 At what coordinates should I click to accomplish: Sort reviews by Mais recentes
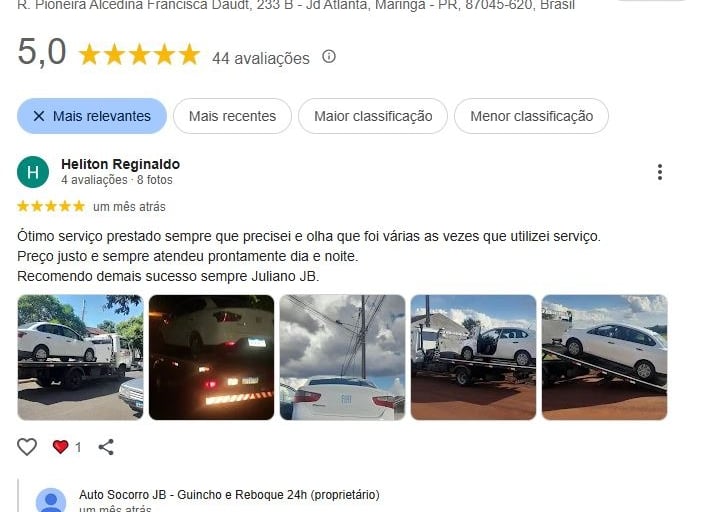(232, 116)
